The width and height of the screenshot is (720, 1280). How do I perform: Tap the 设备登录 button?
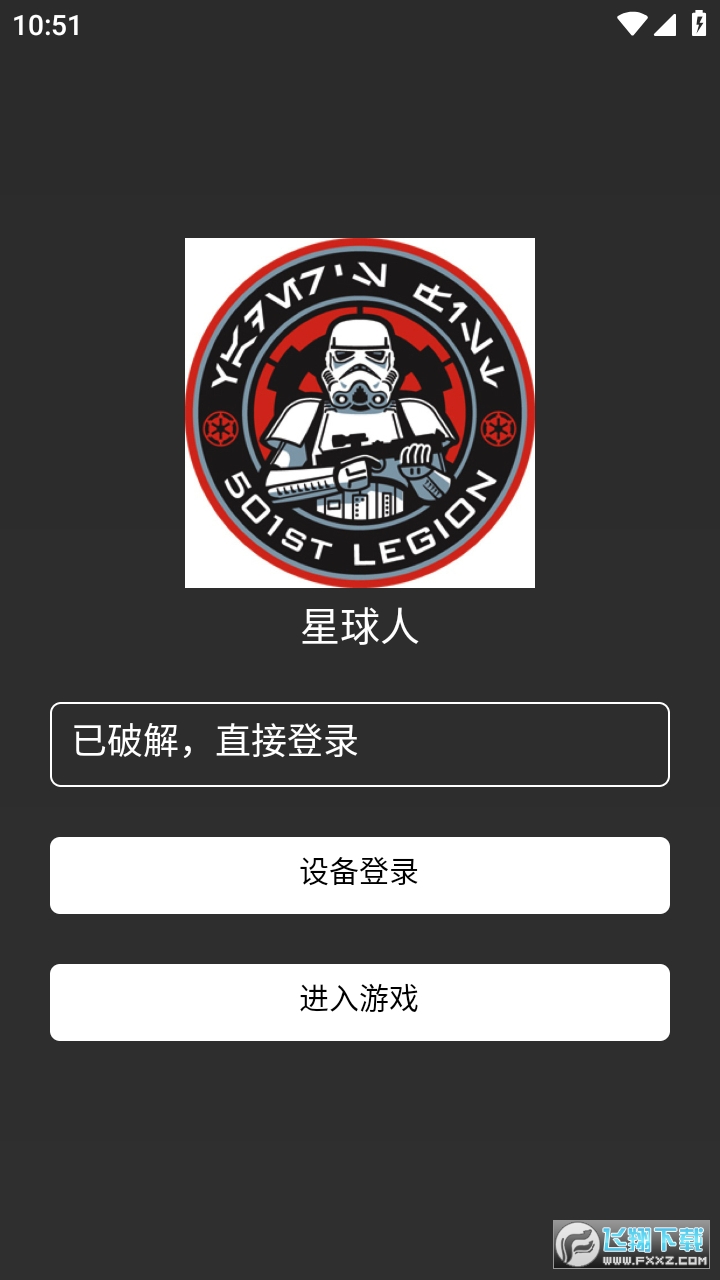360,875
